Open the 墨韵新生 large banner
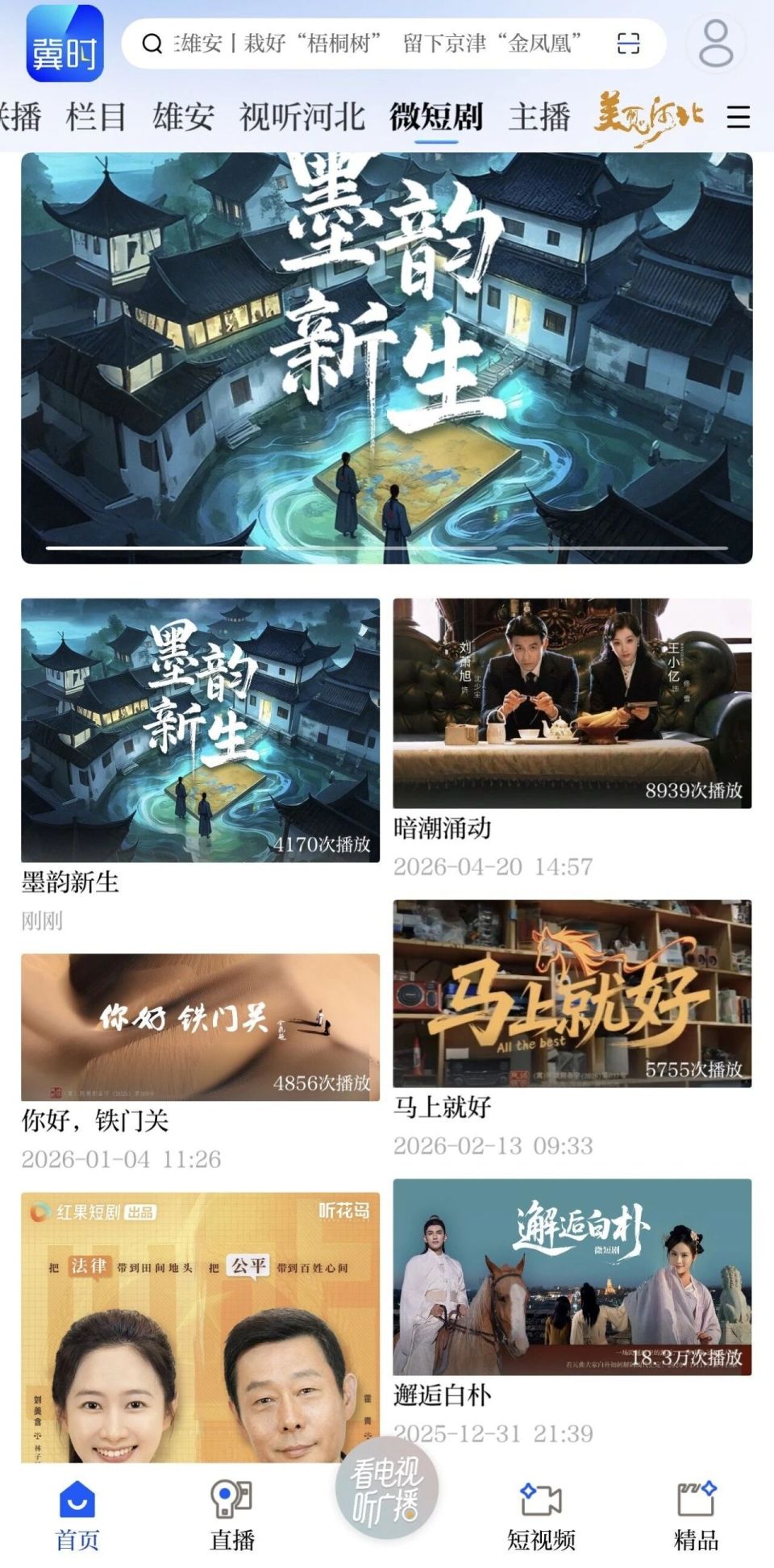Image resolution: width=774 pixels, height=1568 pixels. 387,358
